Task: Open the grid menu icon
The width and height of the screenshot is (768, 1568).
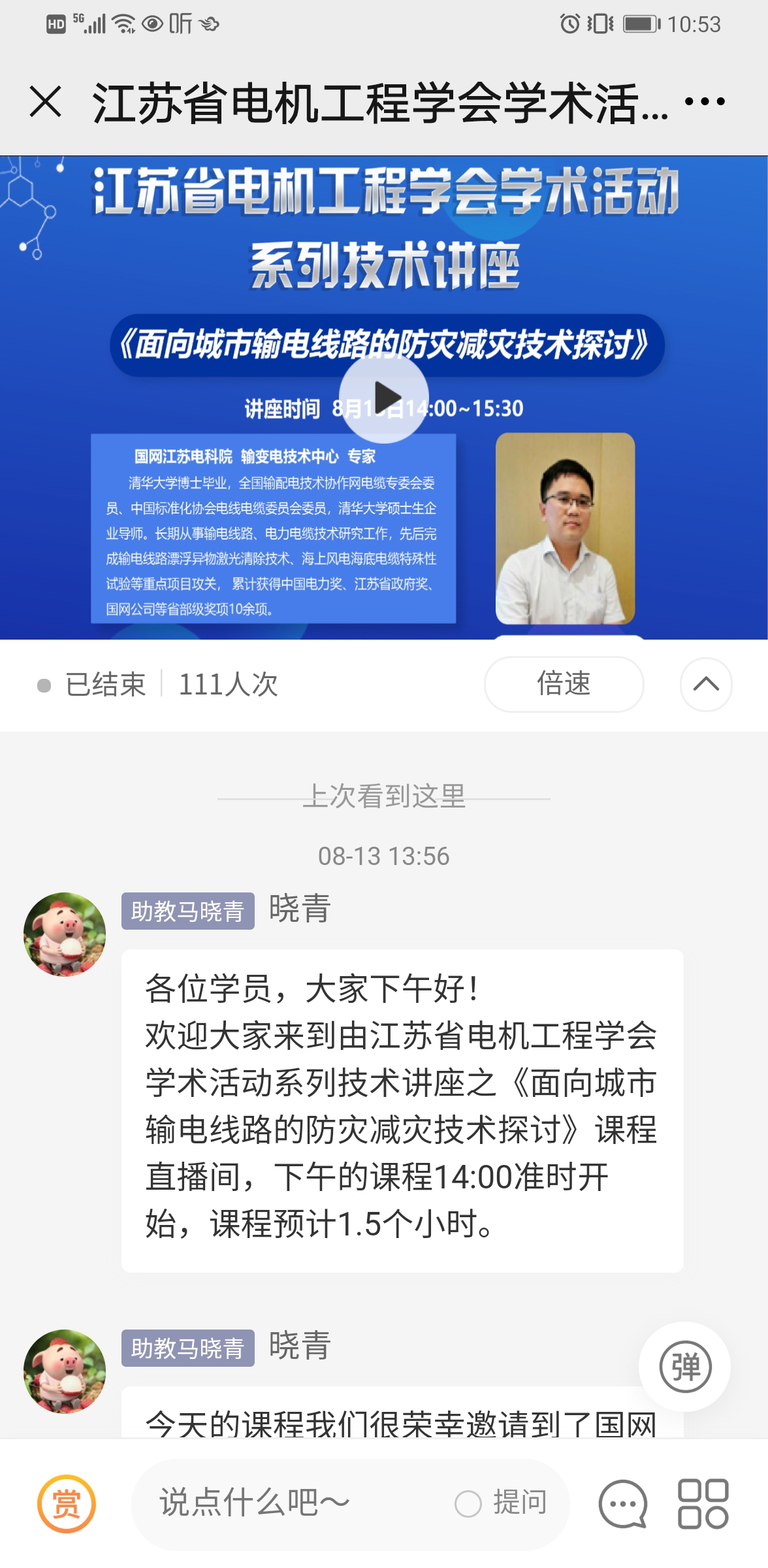Action: coord(703,1503)
